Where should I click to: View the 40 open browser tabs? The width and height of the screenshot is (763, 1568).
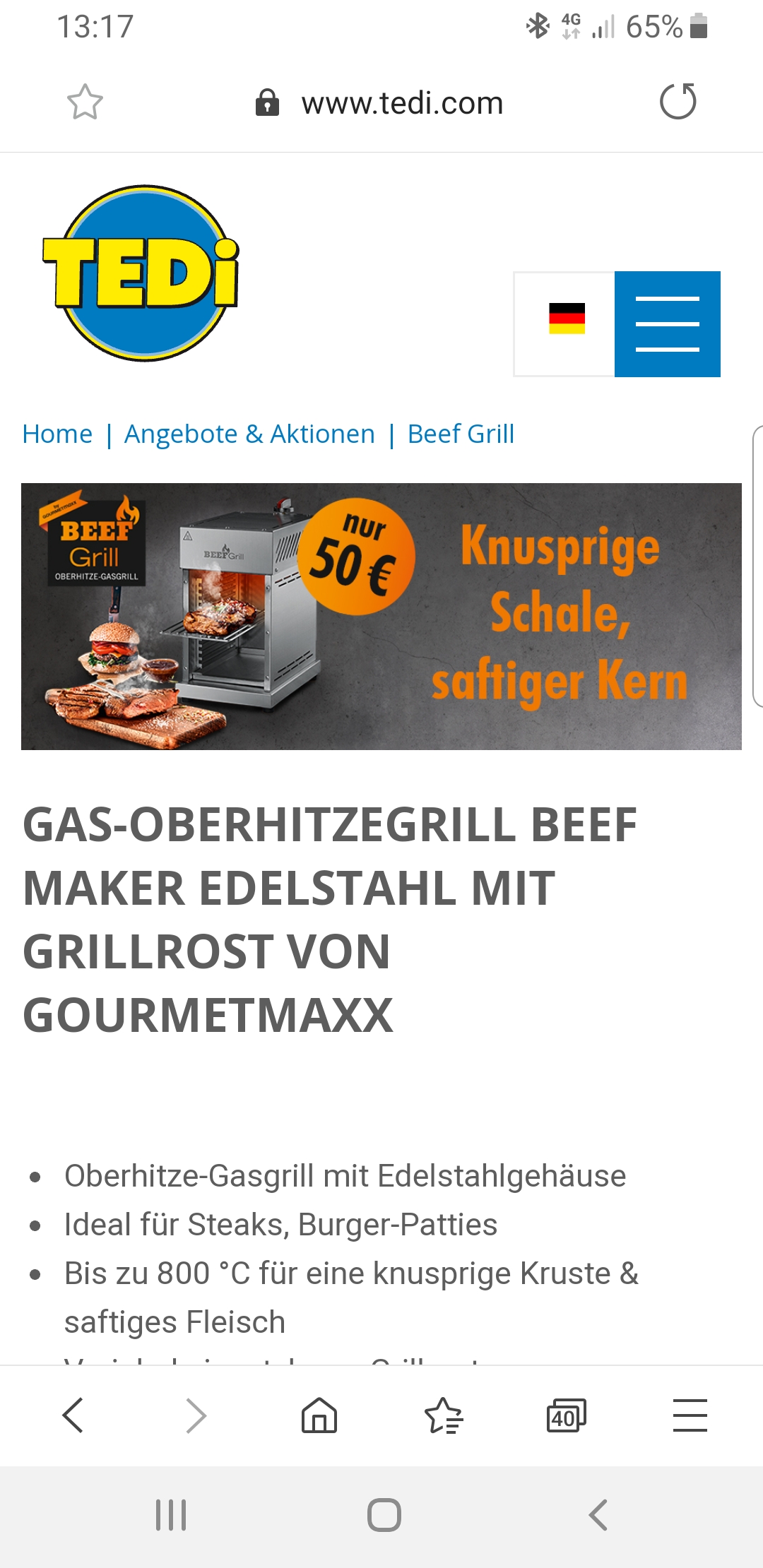(566, 1415)
